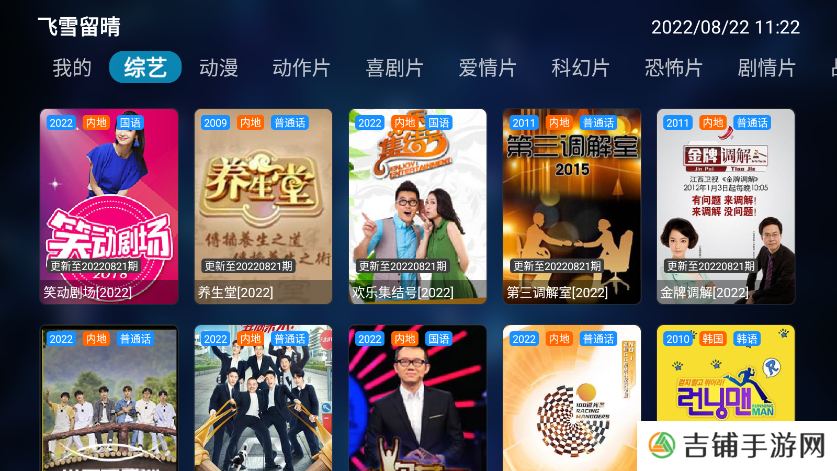
Task: Switch to the 我的 tab
Action: pyautogui.click(x=72, y=68)
